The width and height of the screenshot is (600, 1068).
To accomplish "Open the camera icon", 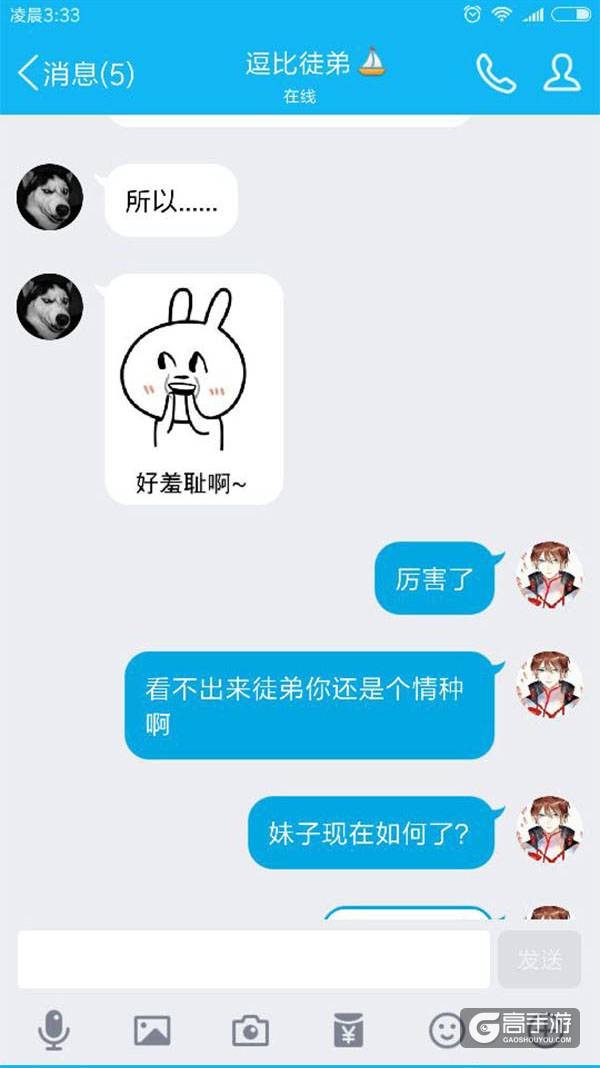I will (250, 1029).
